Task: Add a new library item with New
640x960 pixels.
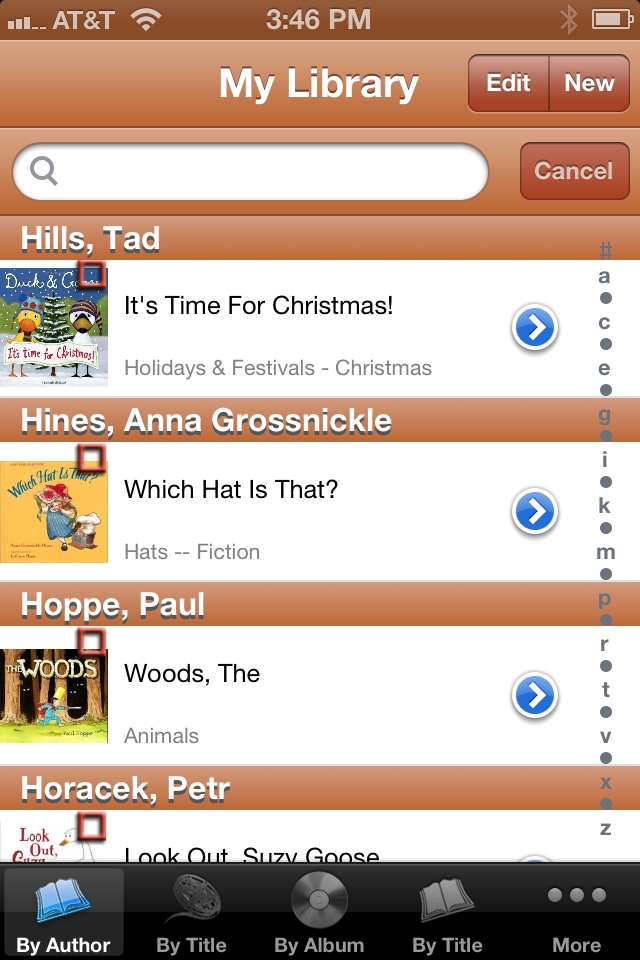Action: [589, 84]
